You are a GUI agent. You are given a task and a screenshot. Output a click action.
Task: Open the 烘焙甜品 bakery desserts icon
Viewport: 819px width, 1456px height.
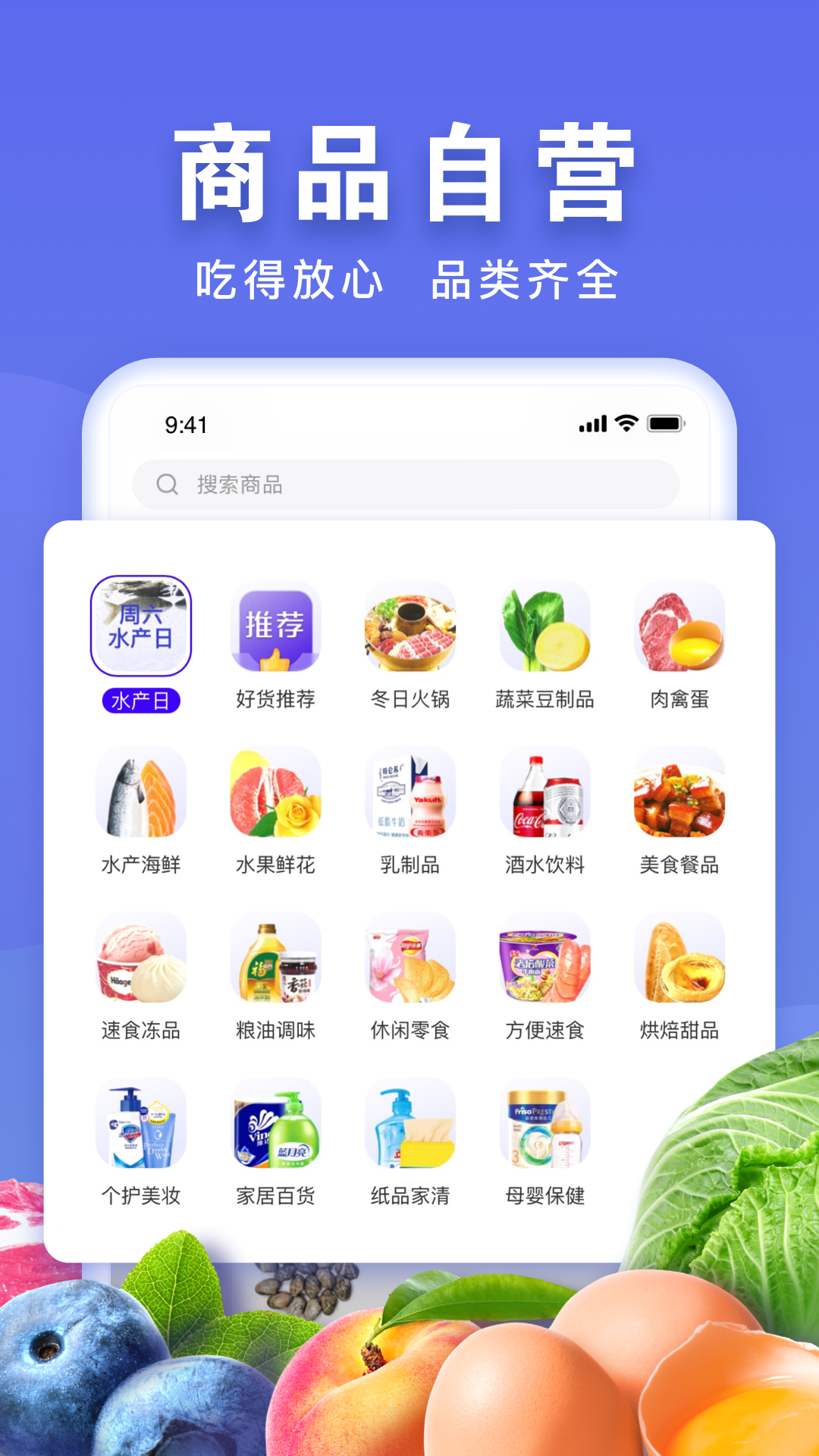click(678, 959)
